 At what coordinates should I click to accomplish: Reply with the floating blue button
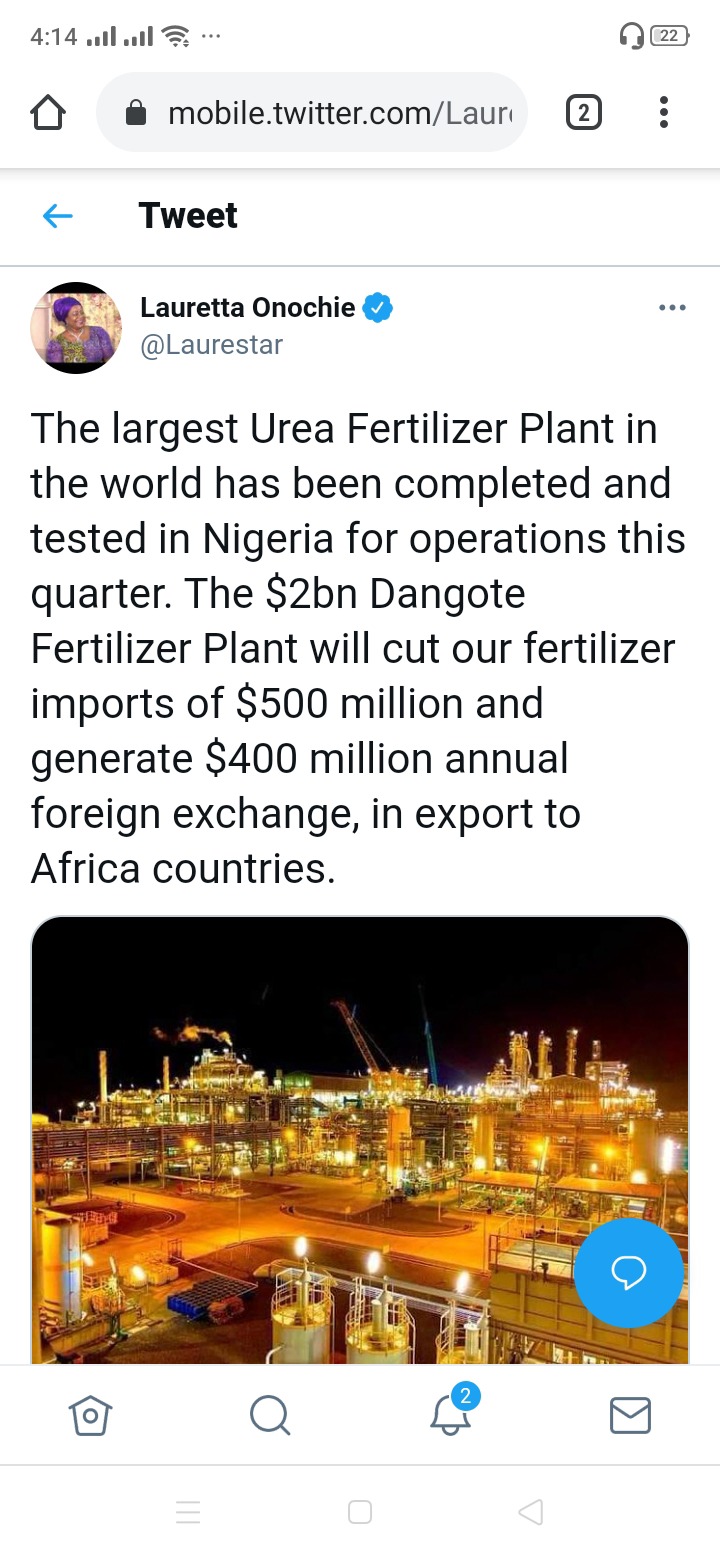(x=629, y=1272)
